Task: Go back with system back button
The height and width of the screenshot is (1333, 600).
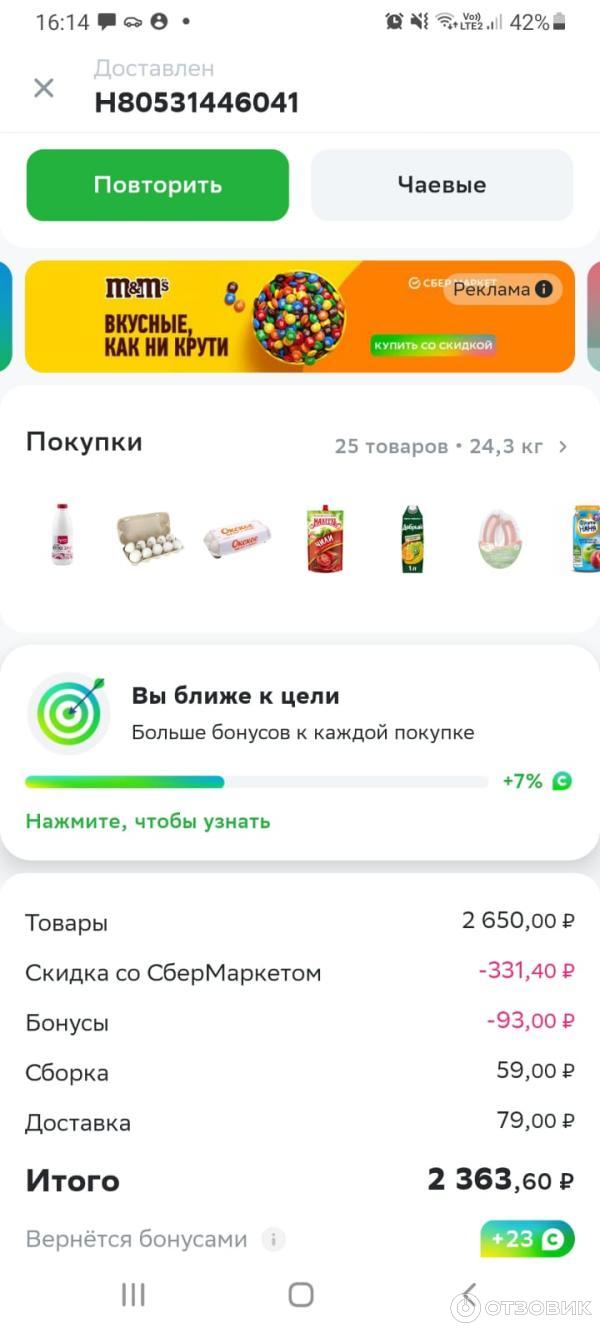Action: point(468,1295)
